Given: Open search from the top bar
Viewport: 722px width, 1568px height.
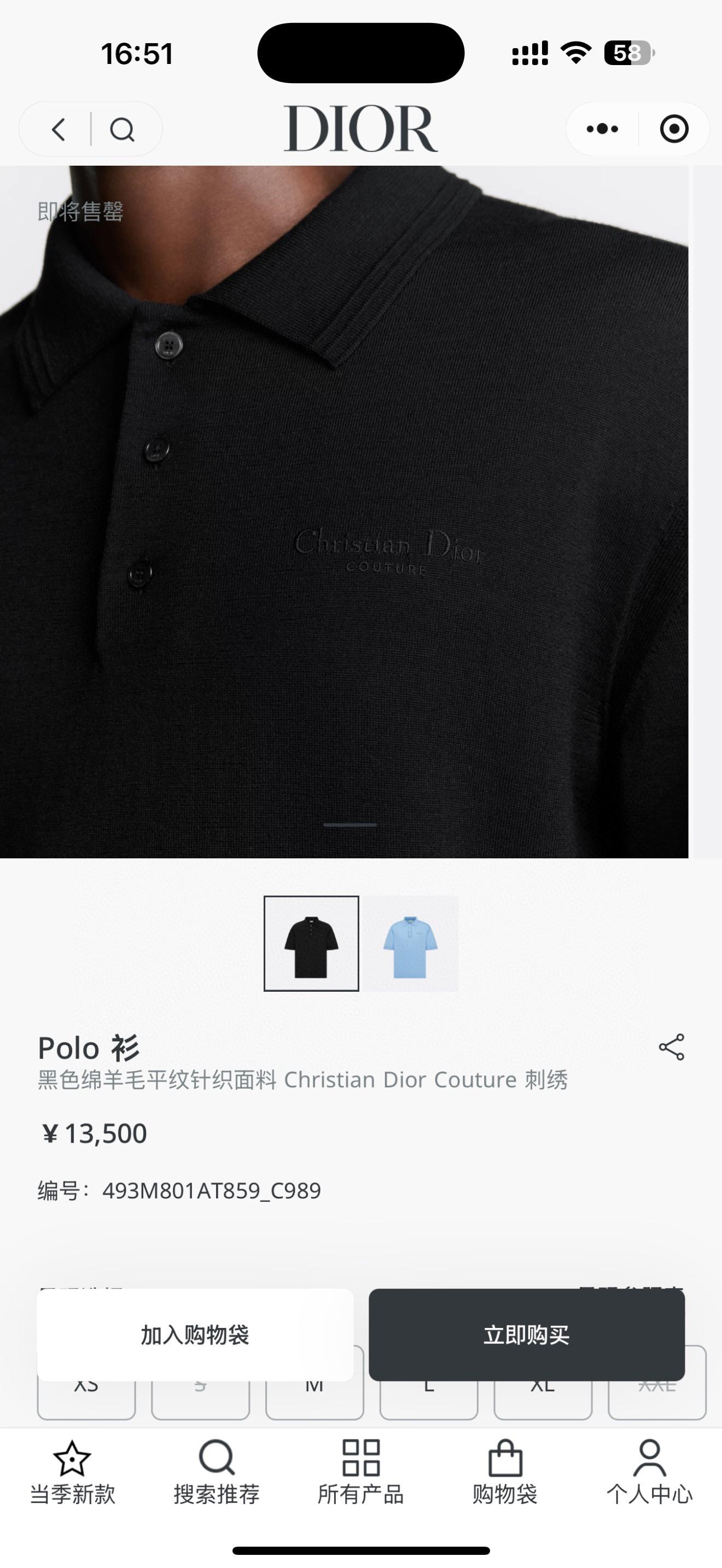Looking at the screenshot, I should (x=123, y=129).
